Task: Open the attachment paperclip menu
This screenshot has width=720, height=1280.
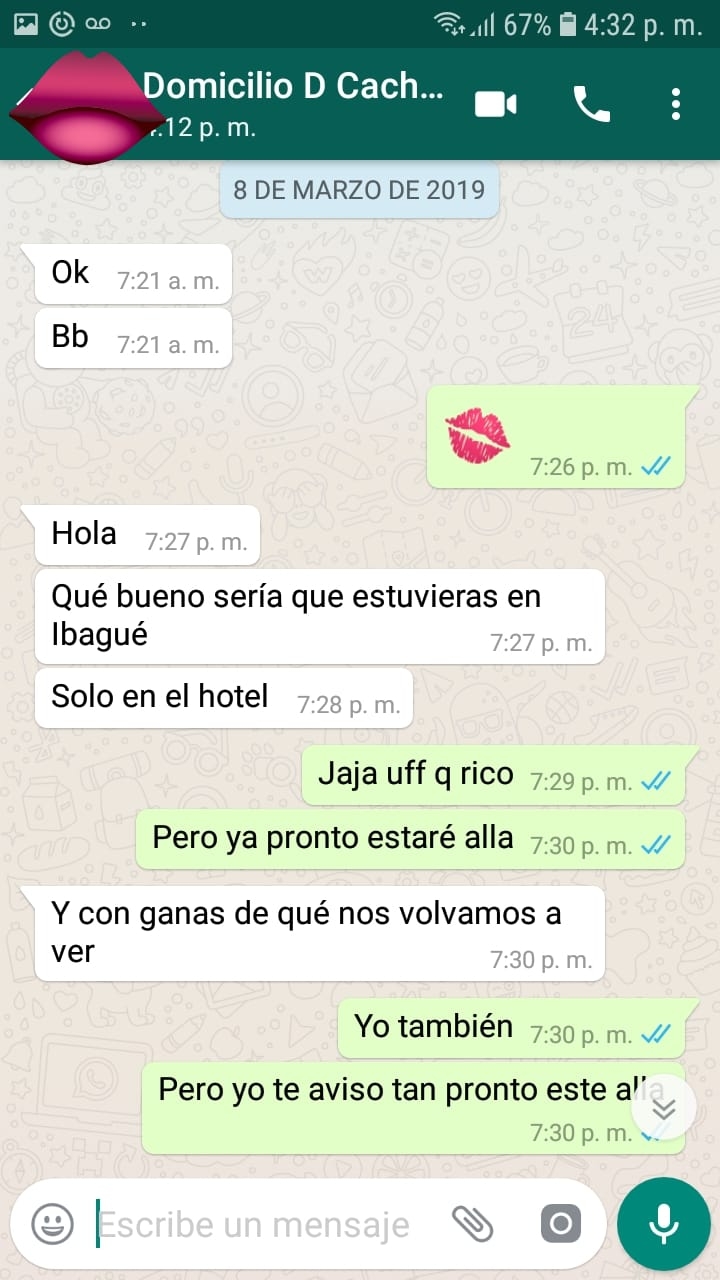Action: (x=472, y=1223)
